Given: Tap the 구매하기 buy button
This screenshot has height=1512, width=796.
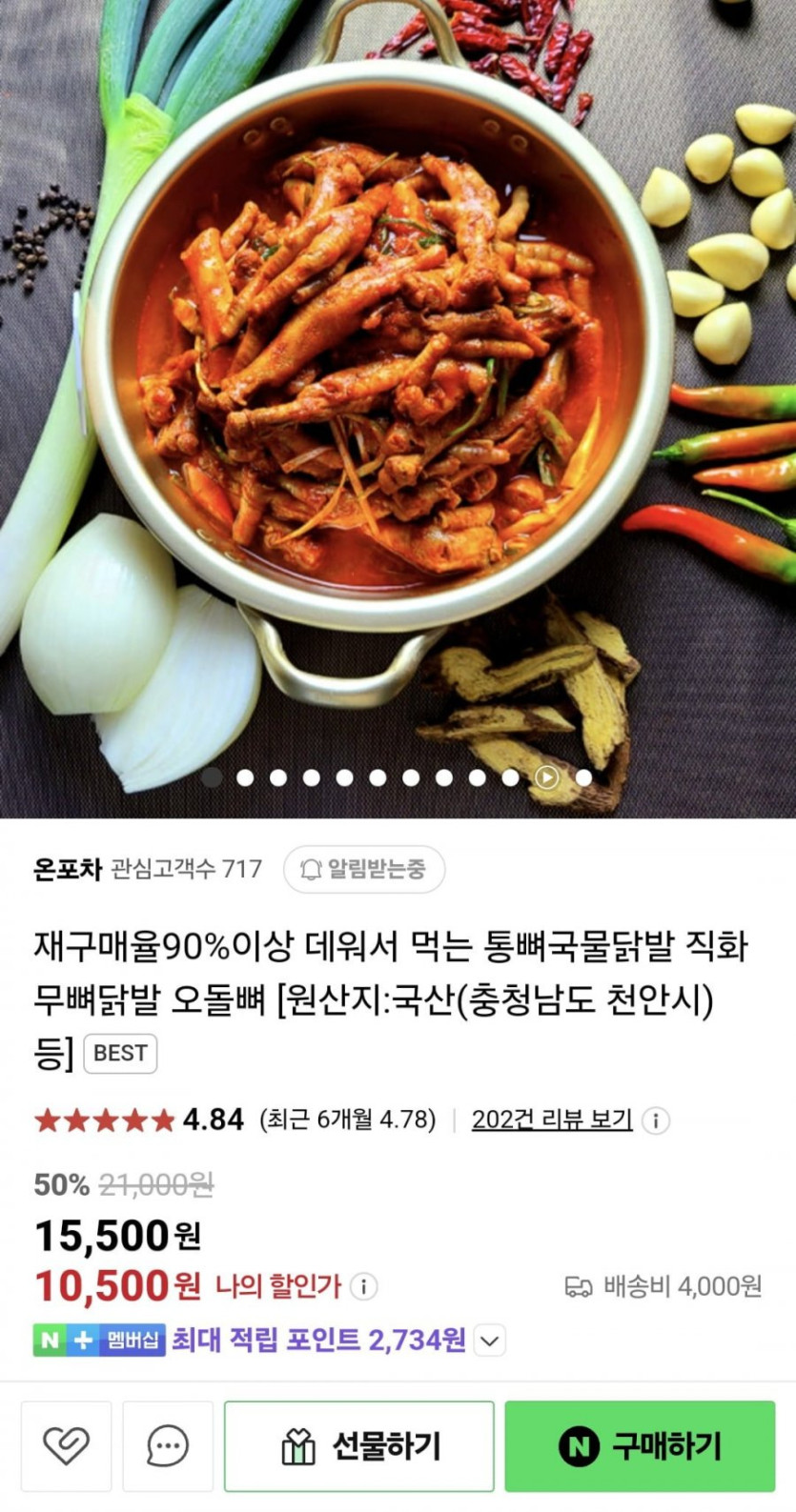Looking at the screenshot, I should point(640,1446).
